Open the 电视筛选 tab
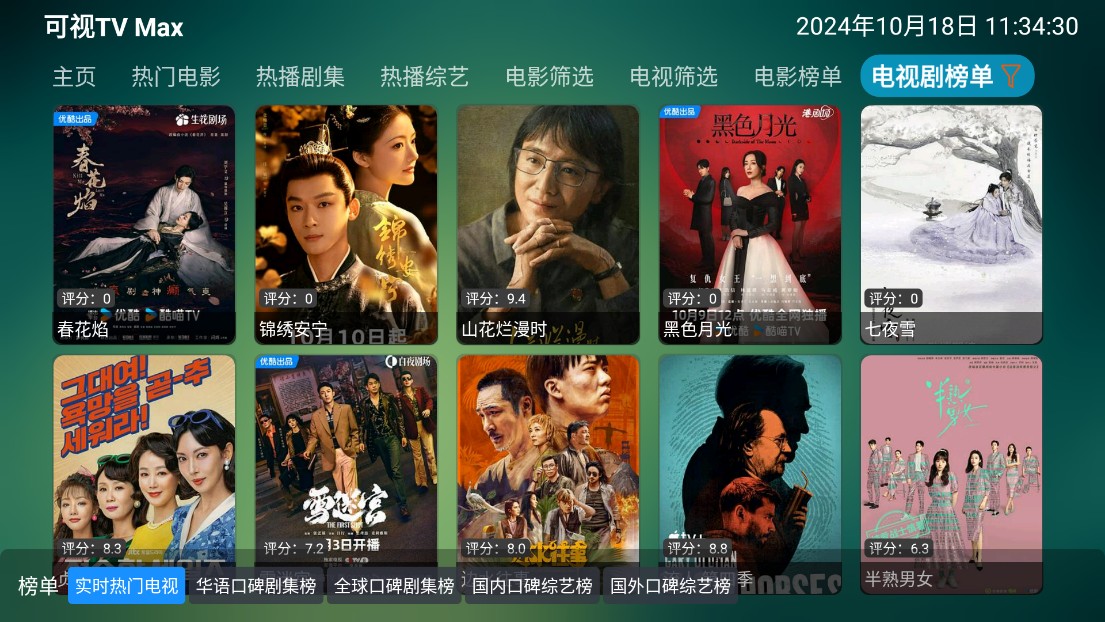 click(673, 77)
